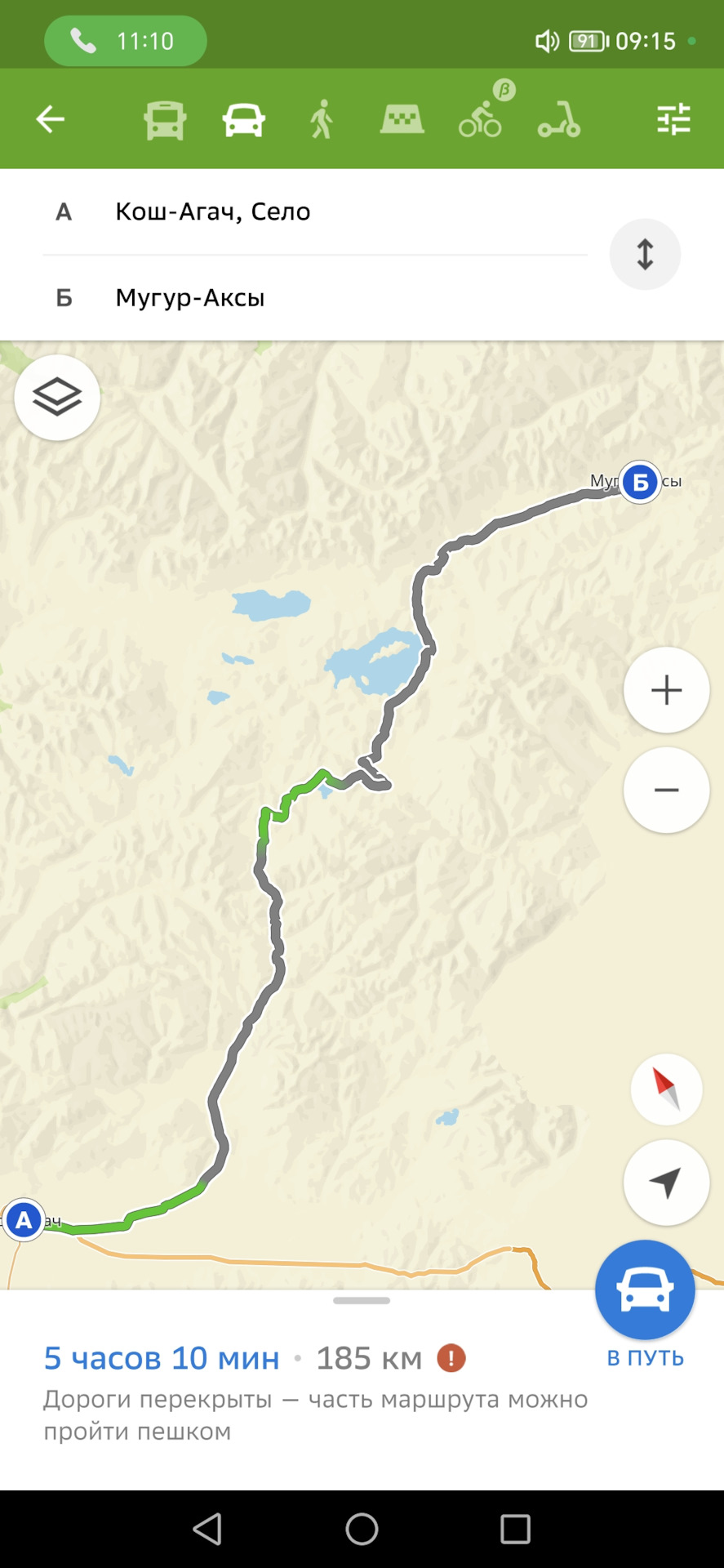Switch to public transport route mode
Screen dimensions: 724x1568
tap(165, 120)
